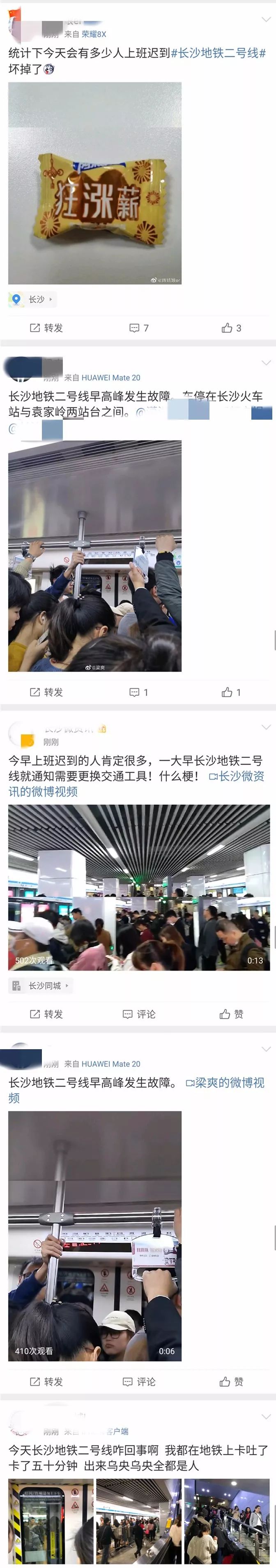Tap the 长沙同城 chip

pos(41,985)
